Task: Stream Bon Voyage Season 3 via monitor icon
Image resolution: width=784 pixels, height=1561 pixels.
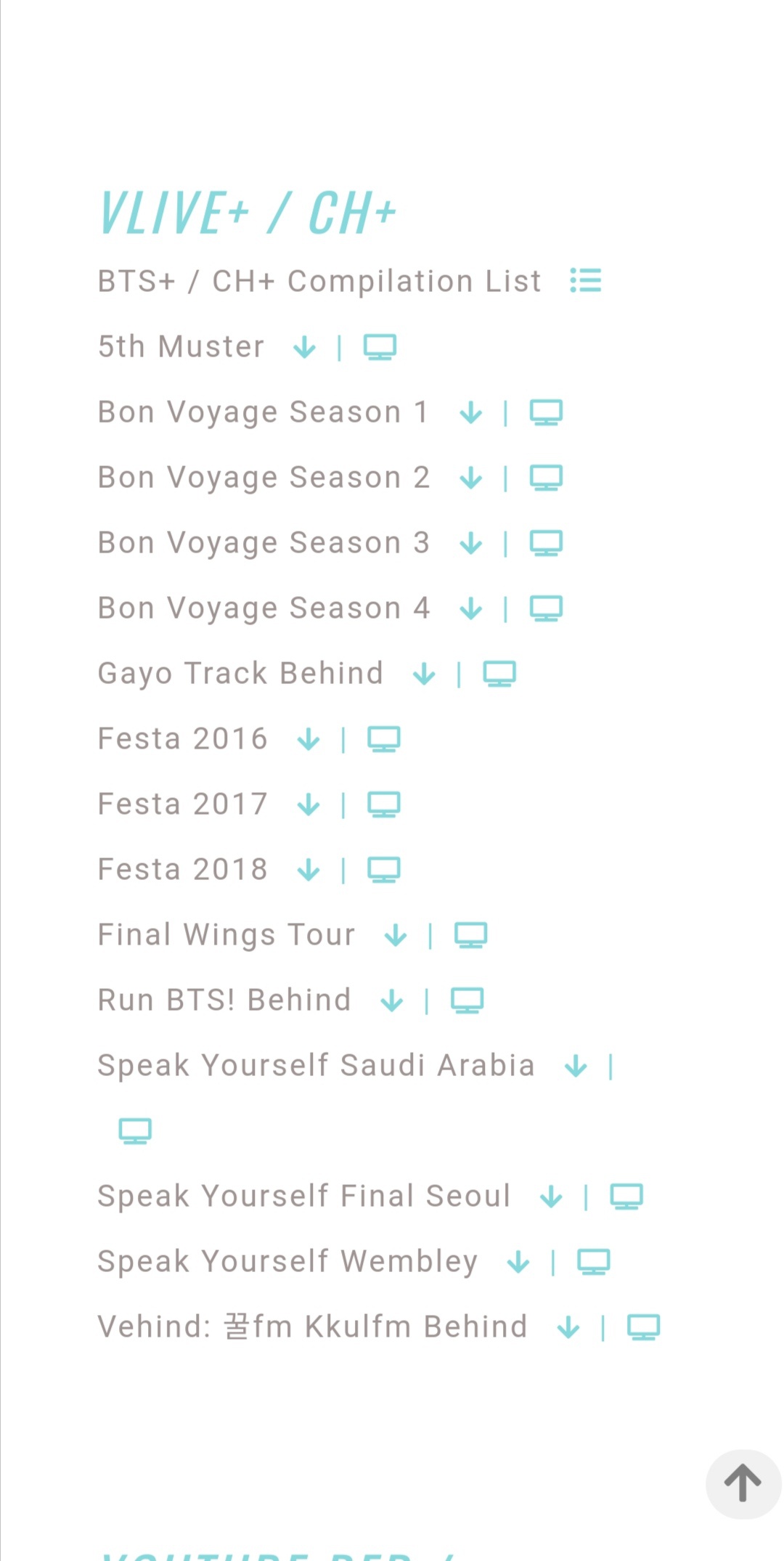Action: 546,543
